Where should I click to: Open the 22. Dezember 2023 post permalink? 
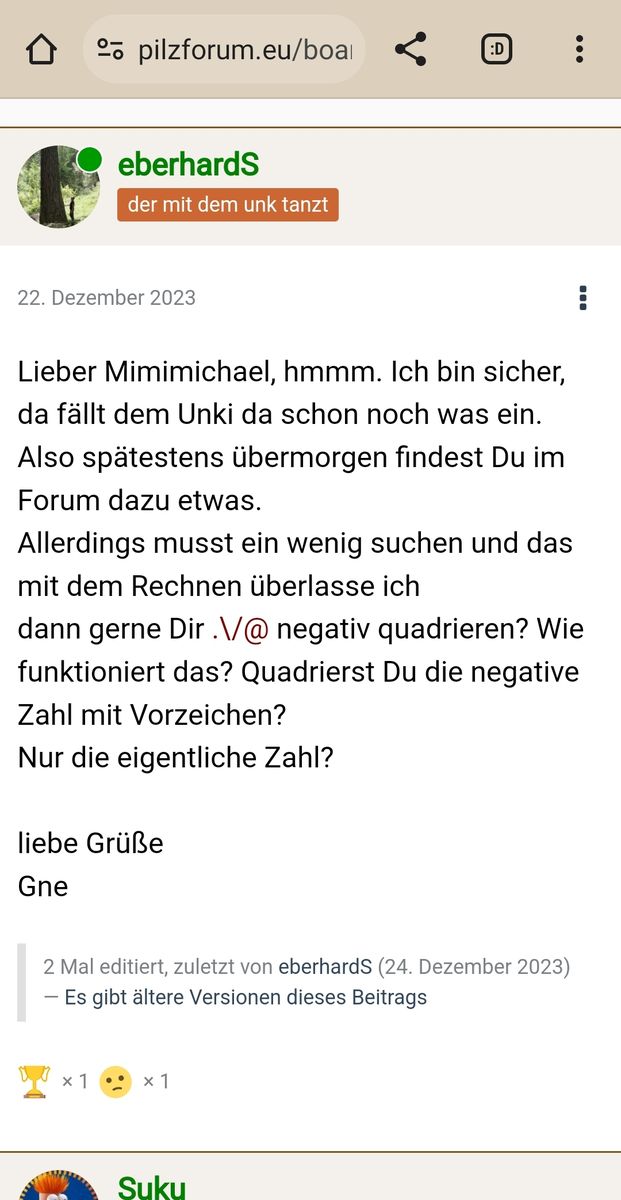[106, 298]
